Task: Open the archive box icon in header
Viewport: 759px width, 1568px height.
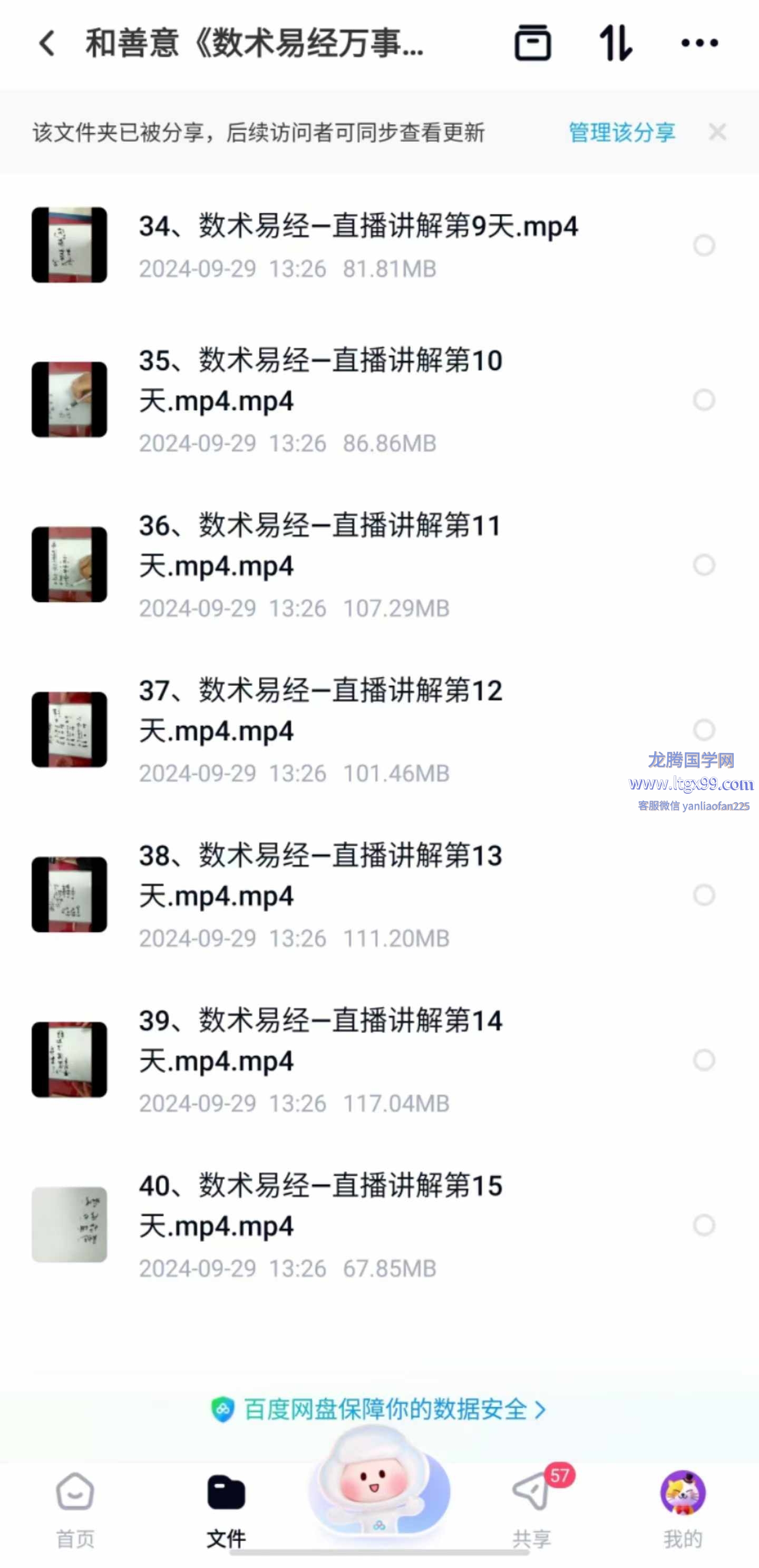Action: (532, 43)
